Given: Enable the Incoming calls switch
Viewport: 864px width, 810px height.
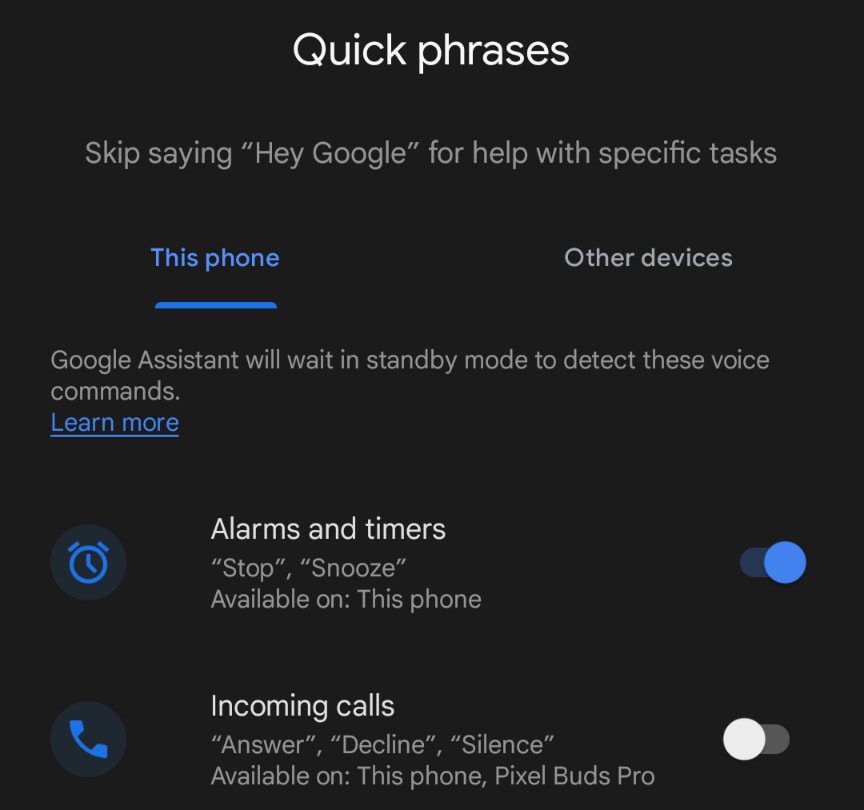Looking at the screenshot, I should coord(756,740).
